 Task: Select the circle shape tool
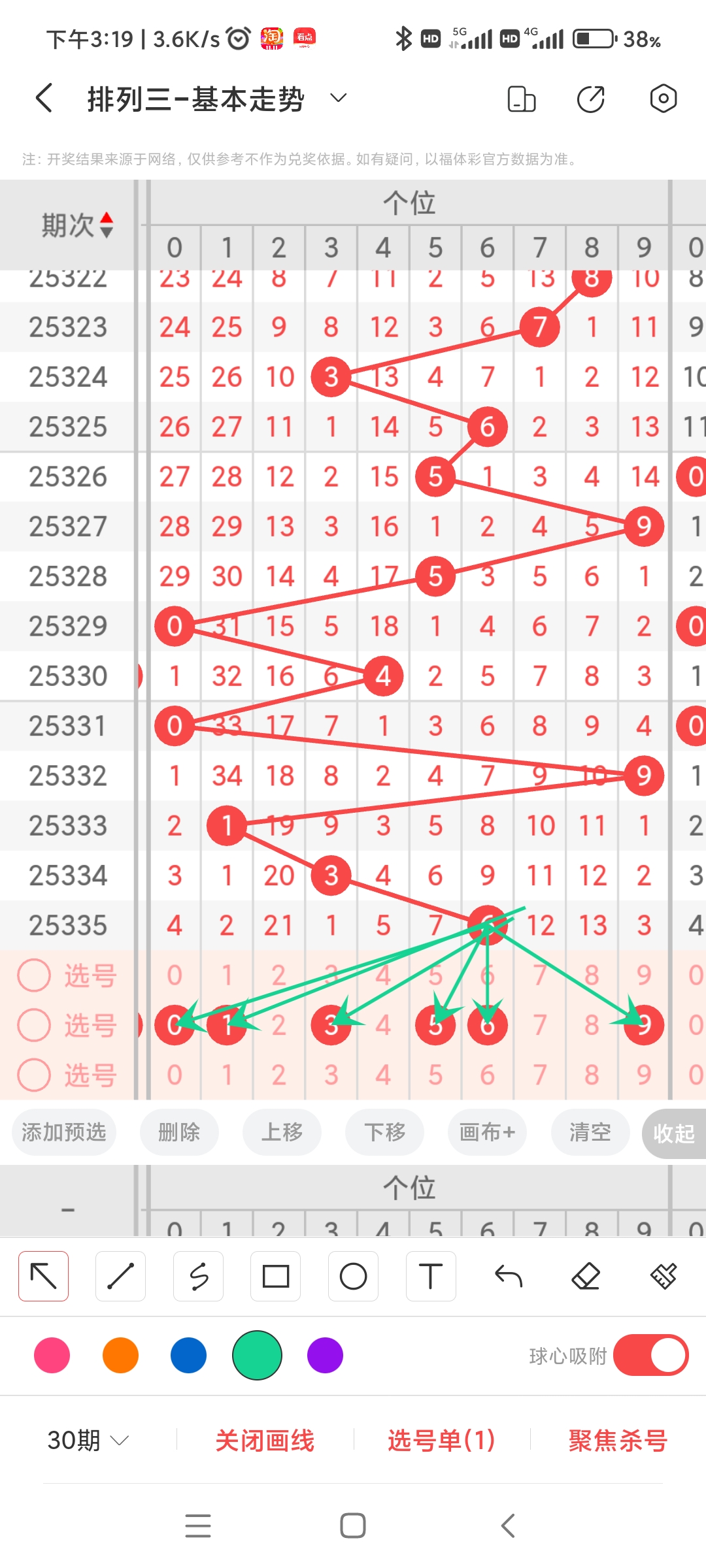pos(353,1276)
